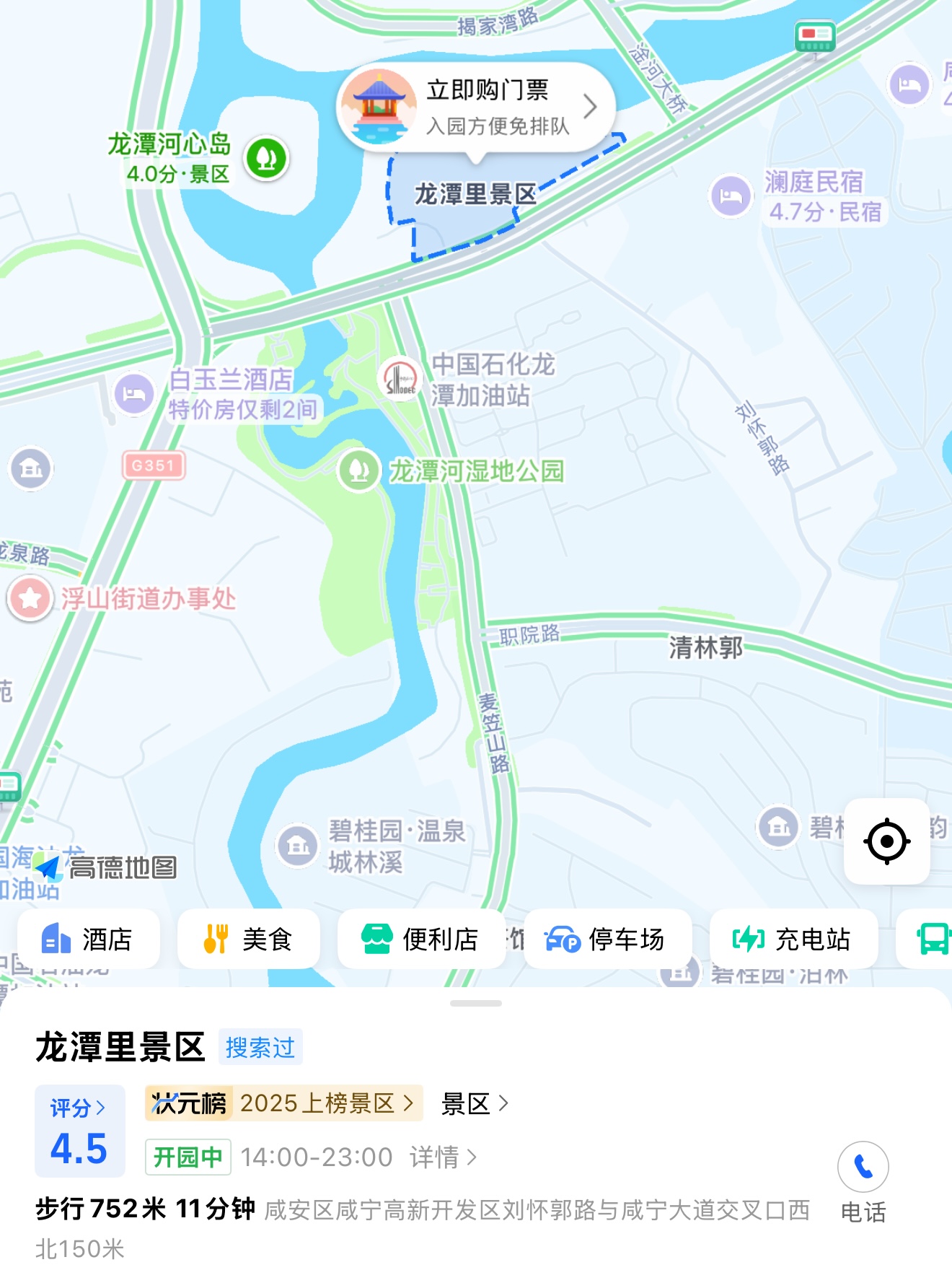Recenter map to my location
952x1270 pixels.
[x=886, y=841]
